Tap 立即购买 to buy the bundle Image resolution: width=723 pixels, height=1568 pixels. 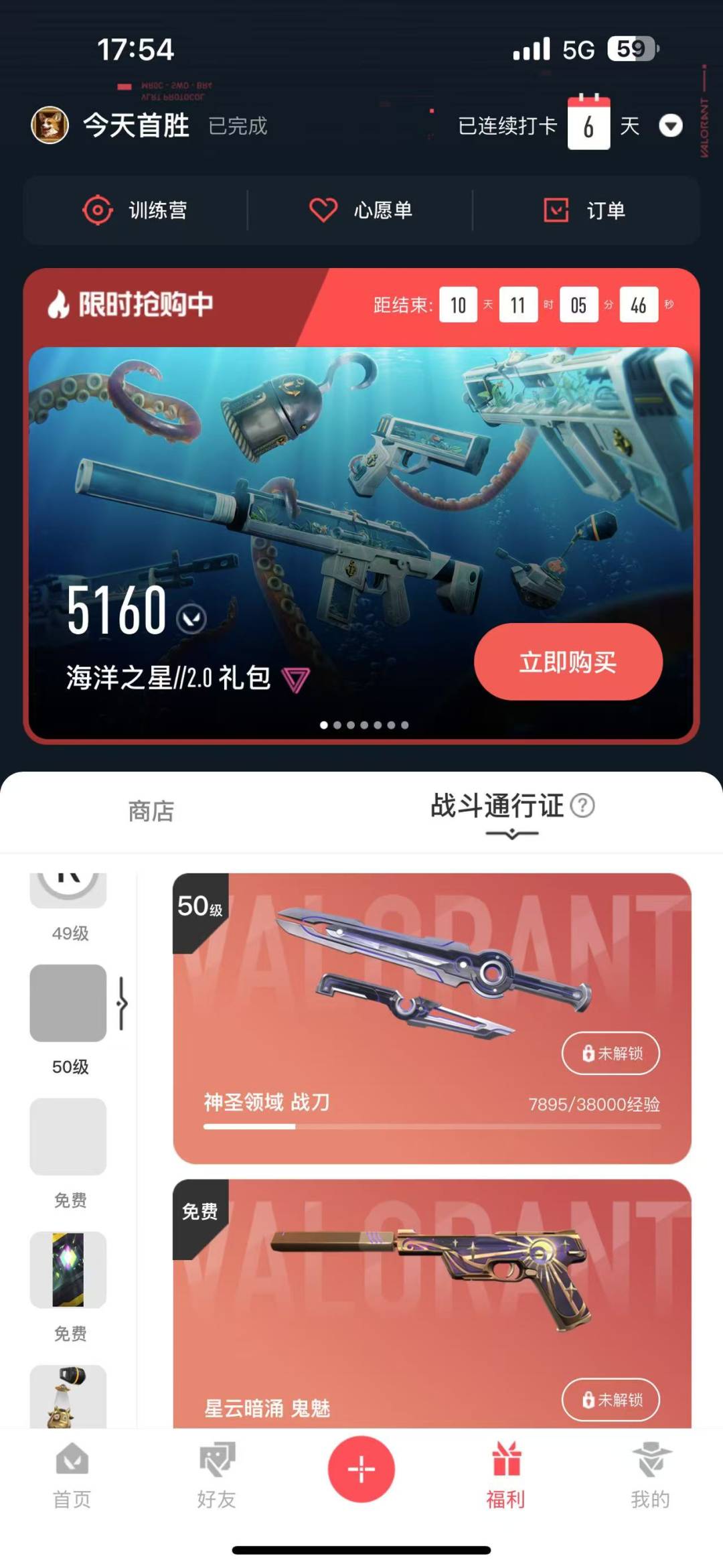tap(568, 662)
